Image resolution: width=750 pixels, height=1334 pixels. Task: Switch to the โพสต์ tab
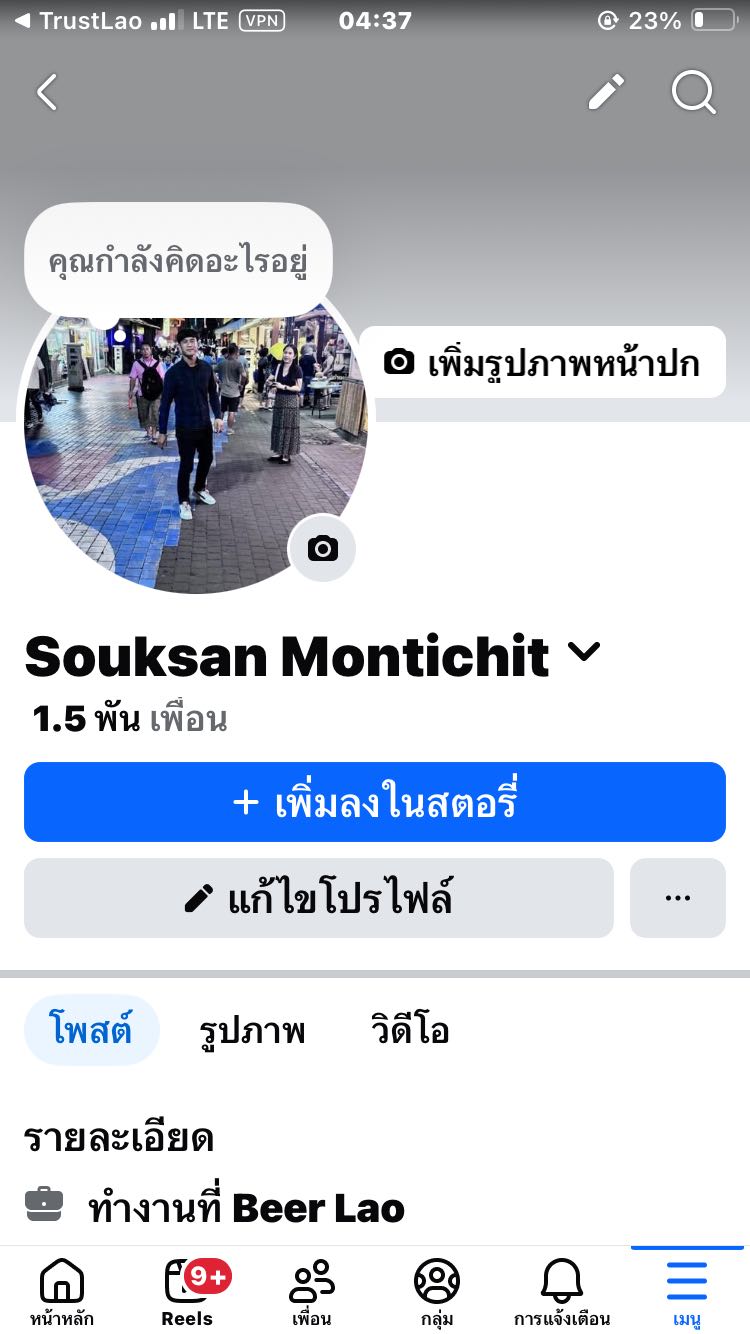91,1030
